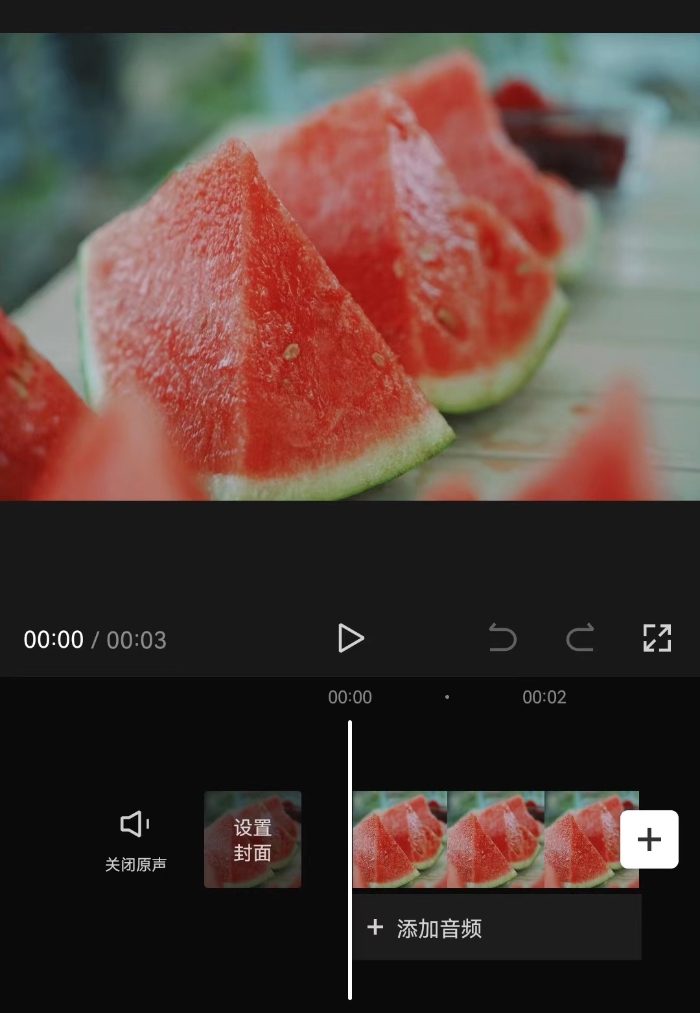700x1013 pixels.
Task: Enter fullscreen preview mode
Action: click(657, 638)
